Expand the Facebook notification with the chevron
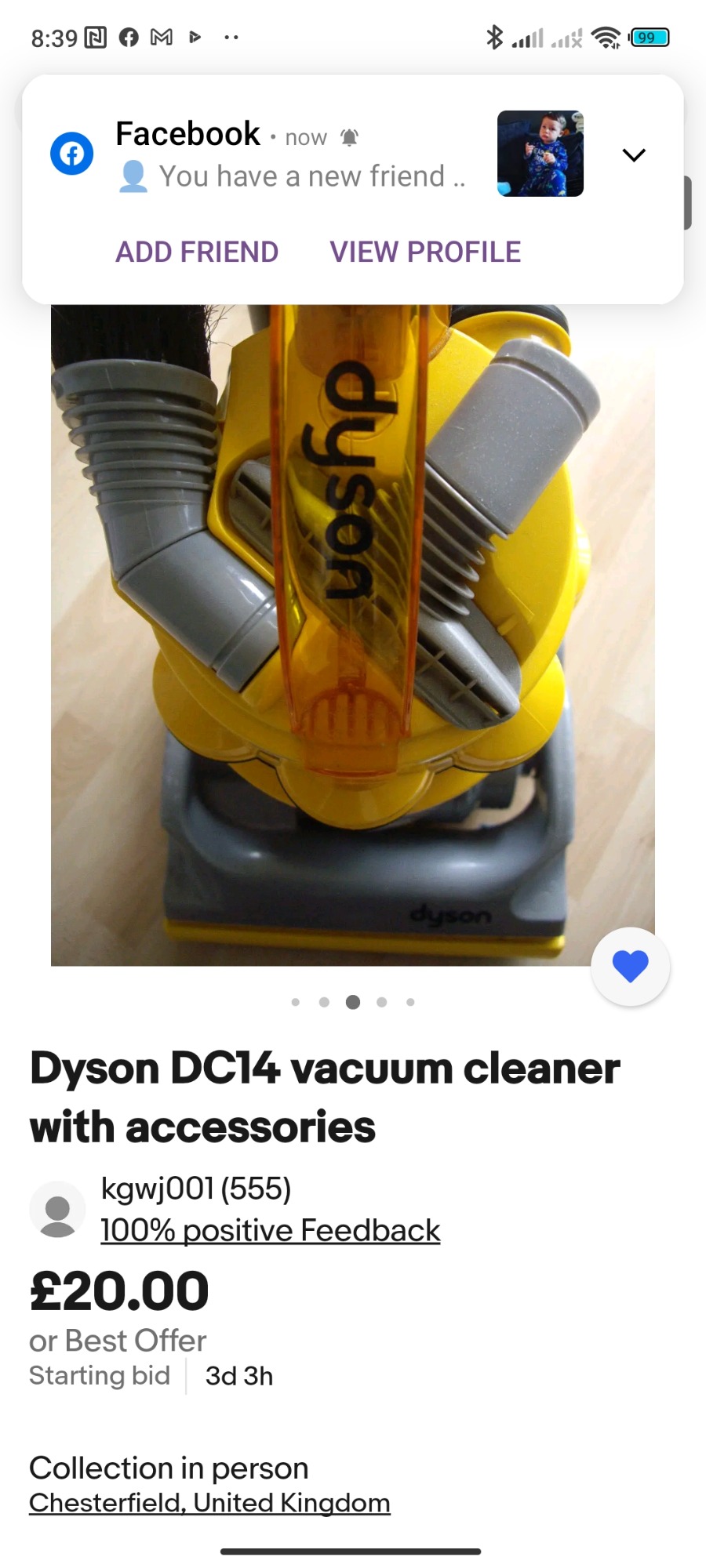This screenshot has height=1568, width=706. 634,154
